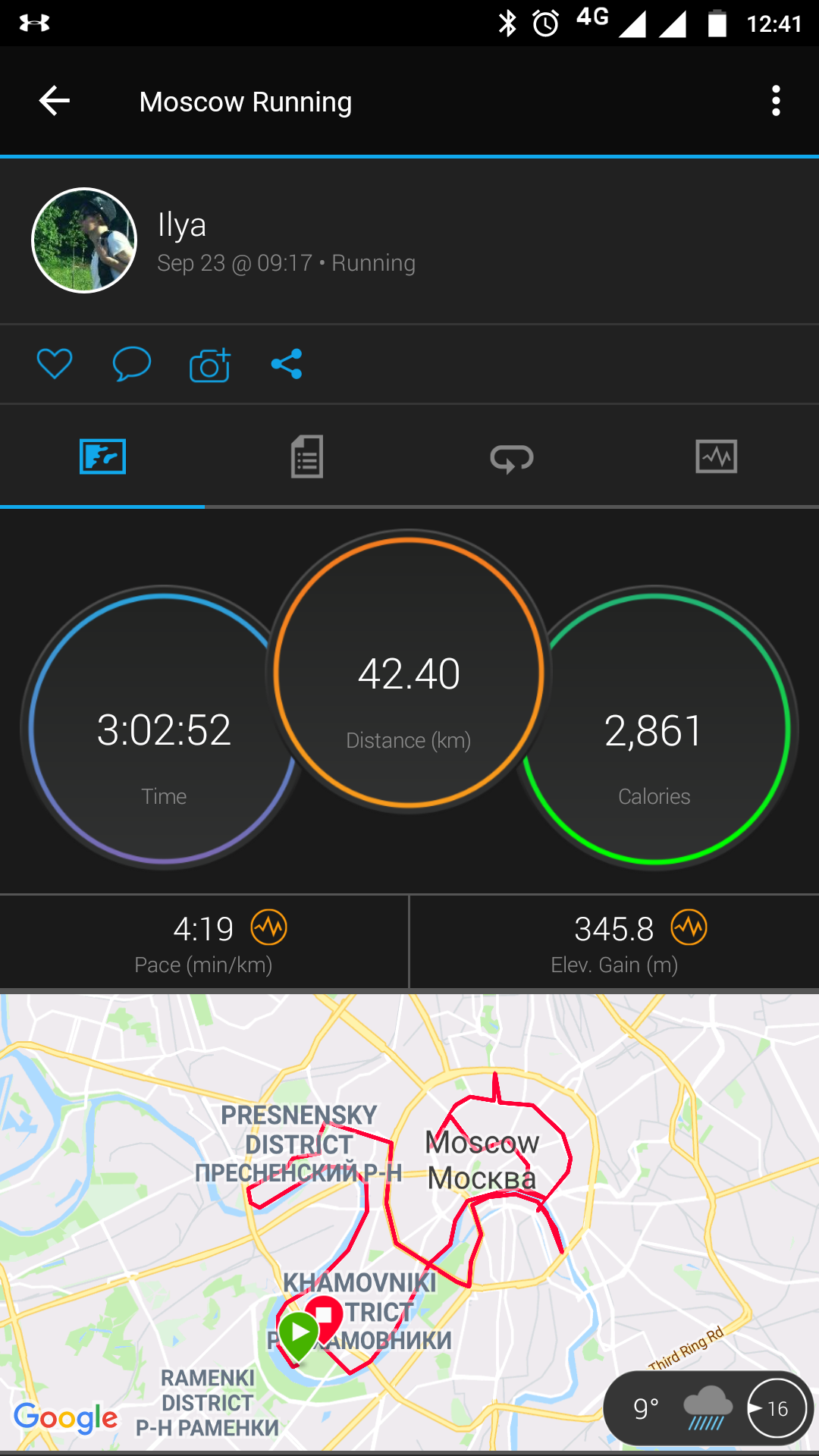Open the Elev. Gain chart icon
Image resolution: width=819 pixels, height=1456 pixels.
pos(689,927)
